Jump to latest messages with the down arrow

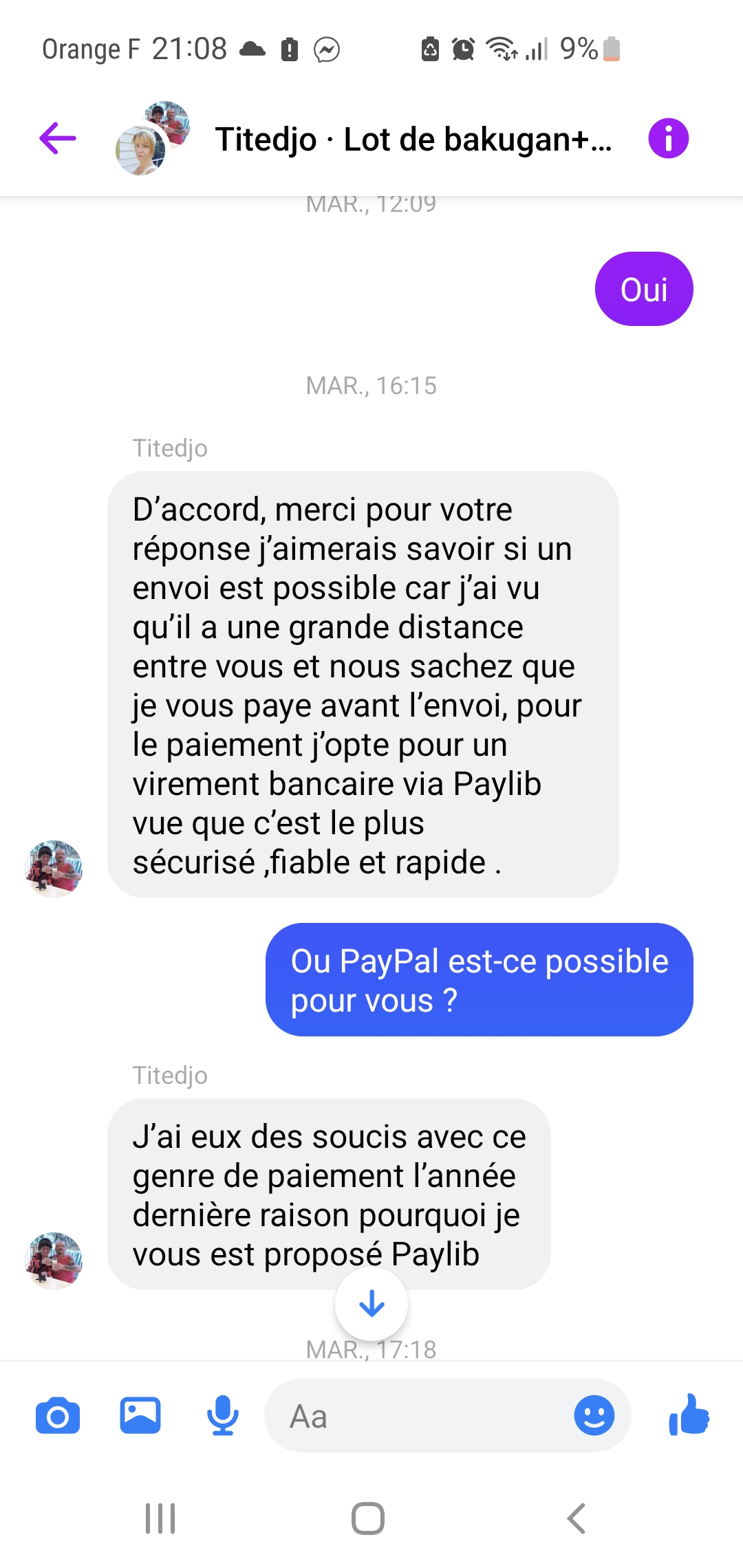371,1303
